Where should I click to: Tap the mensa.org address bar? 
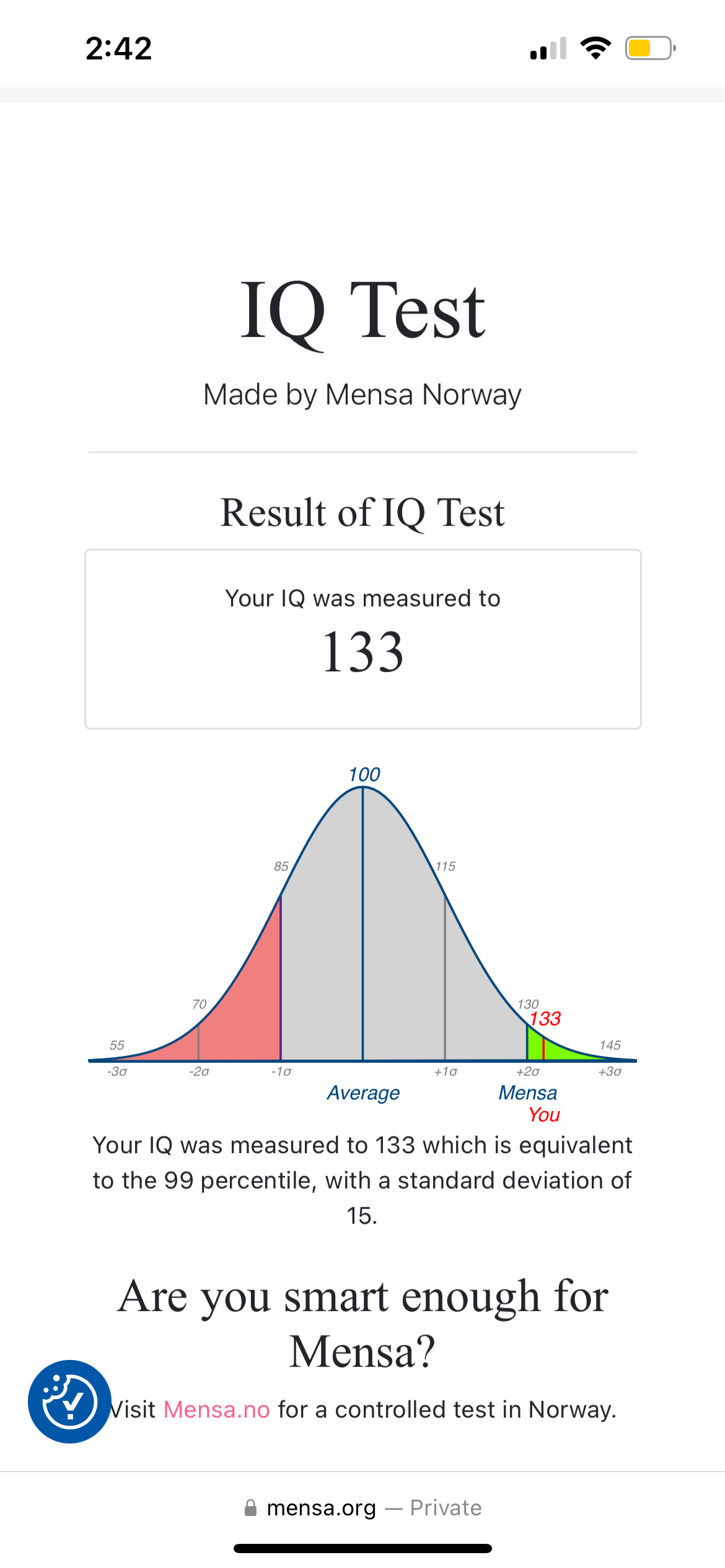362,1508
